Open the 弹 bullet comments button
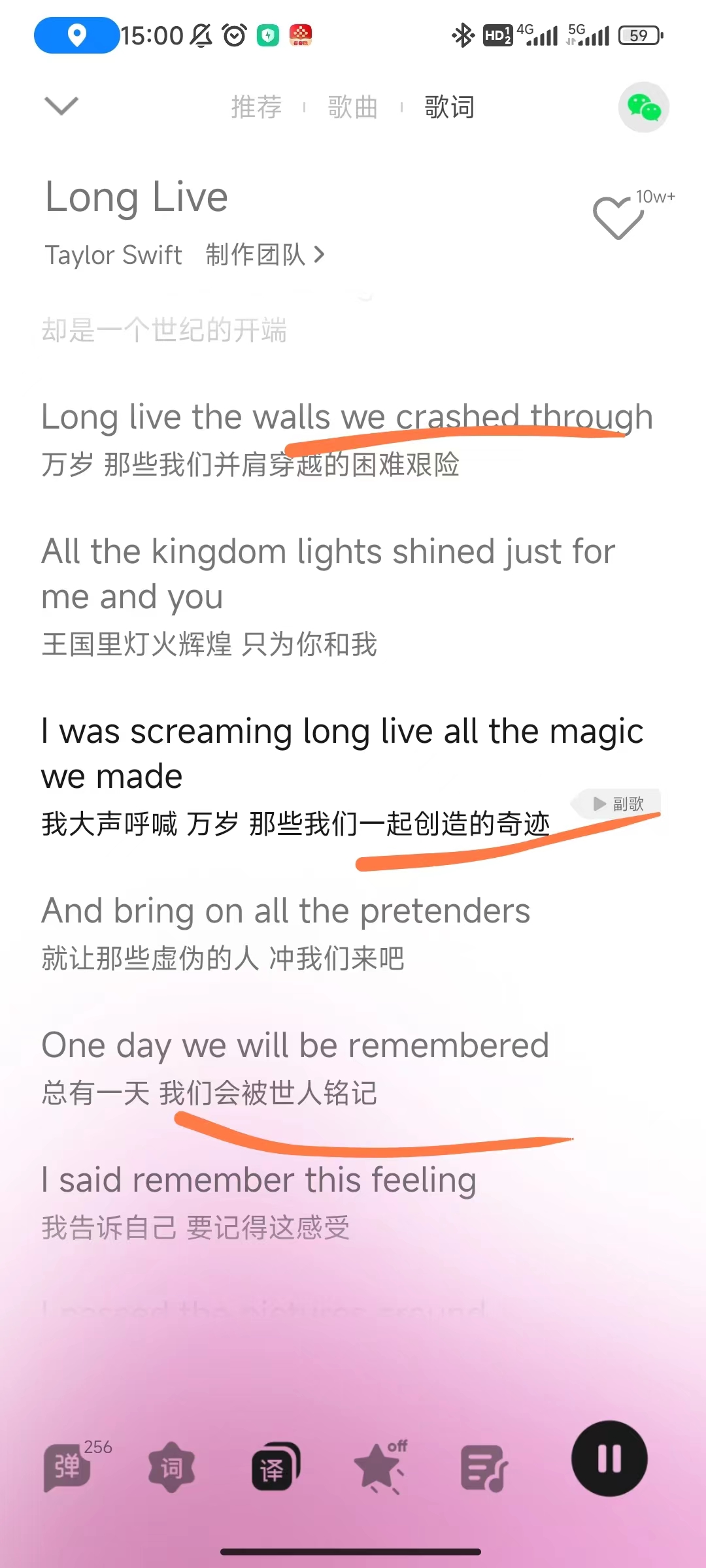The width and height of the screenshot is (706, 1568). [x=67, y=1467]
